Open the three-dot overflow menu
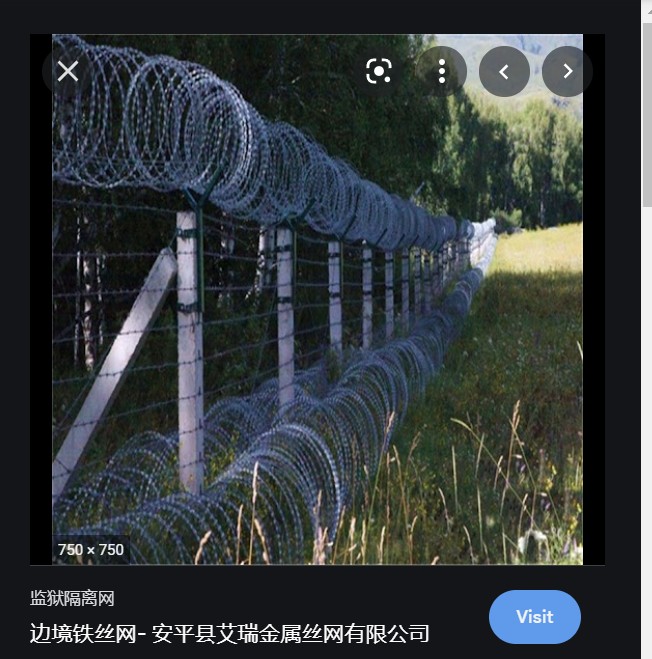Viewport: 652px width, 659px height. (441, 71)
